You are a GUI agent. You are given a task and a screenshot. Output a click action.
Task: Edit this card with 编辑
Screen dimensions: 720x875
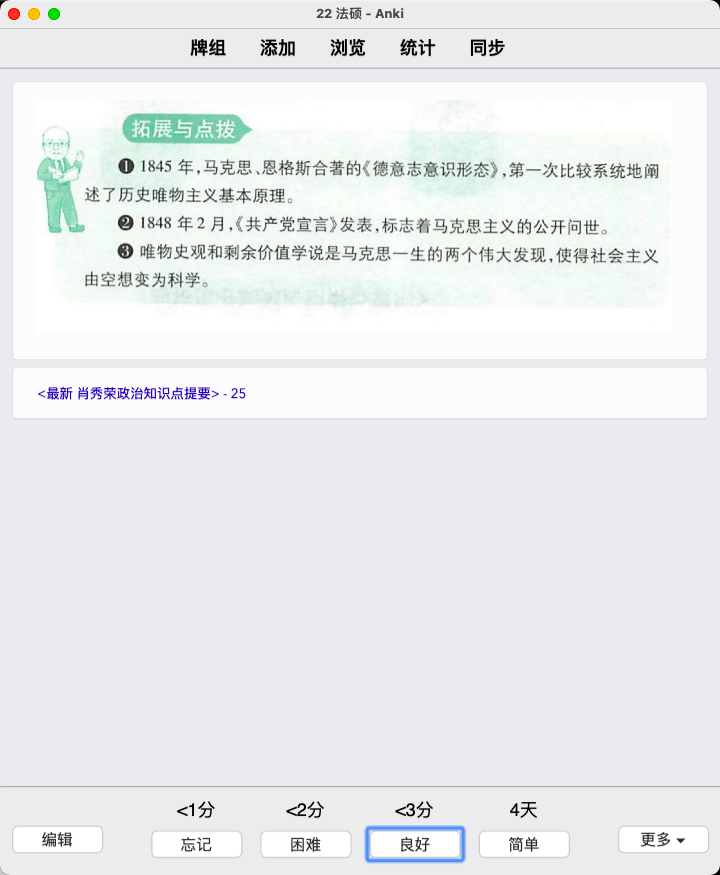[x=57, y=840]
